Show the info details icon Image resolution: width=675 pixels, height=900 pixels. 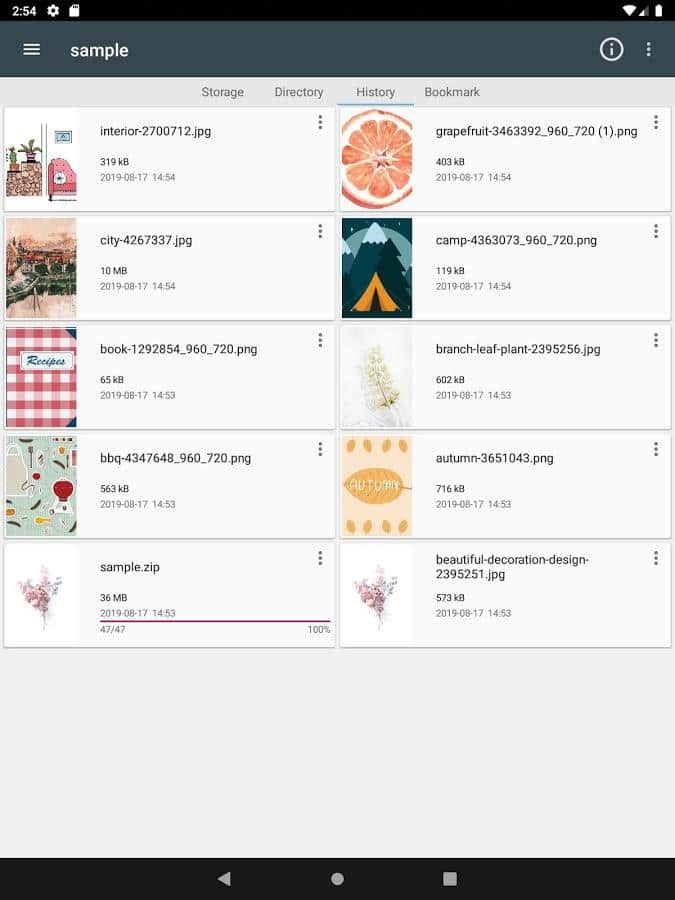[611, 49]
